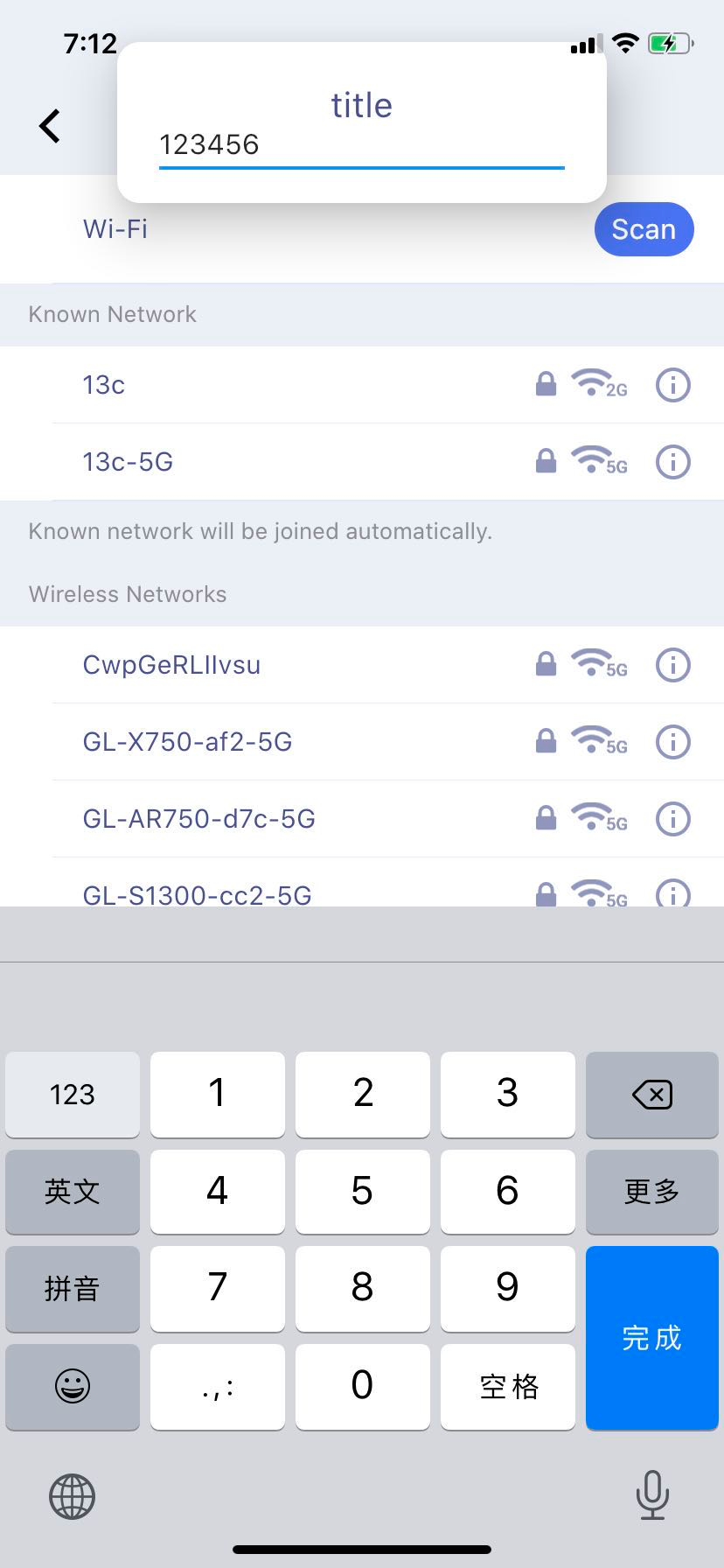Join the CwpGeRLIIvsu network
The width and height of the screenshot is (724, 1568).
[362, 665]
